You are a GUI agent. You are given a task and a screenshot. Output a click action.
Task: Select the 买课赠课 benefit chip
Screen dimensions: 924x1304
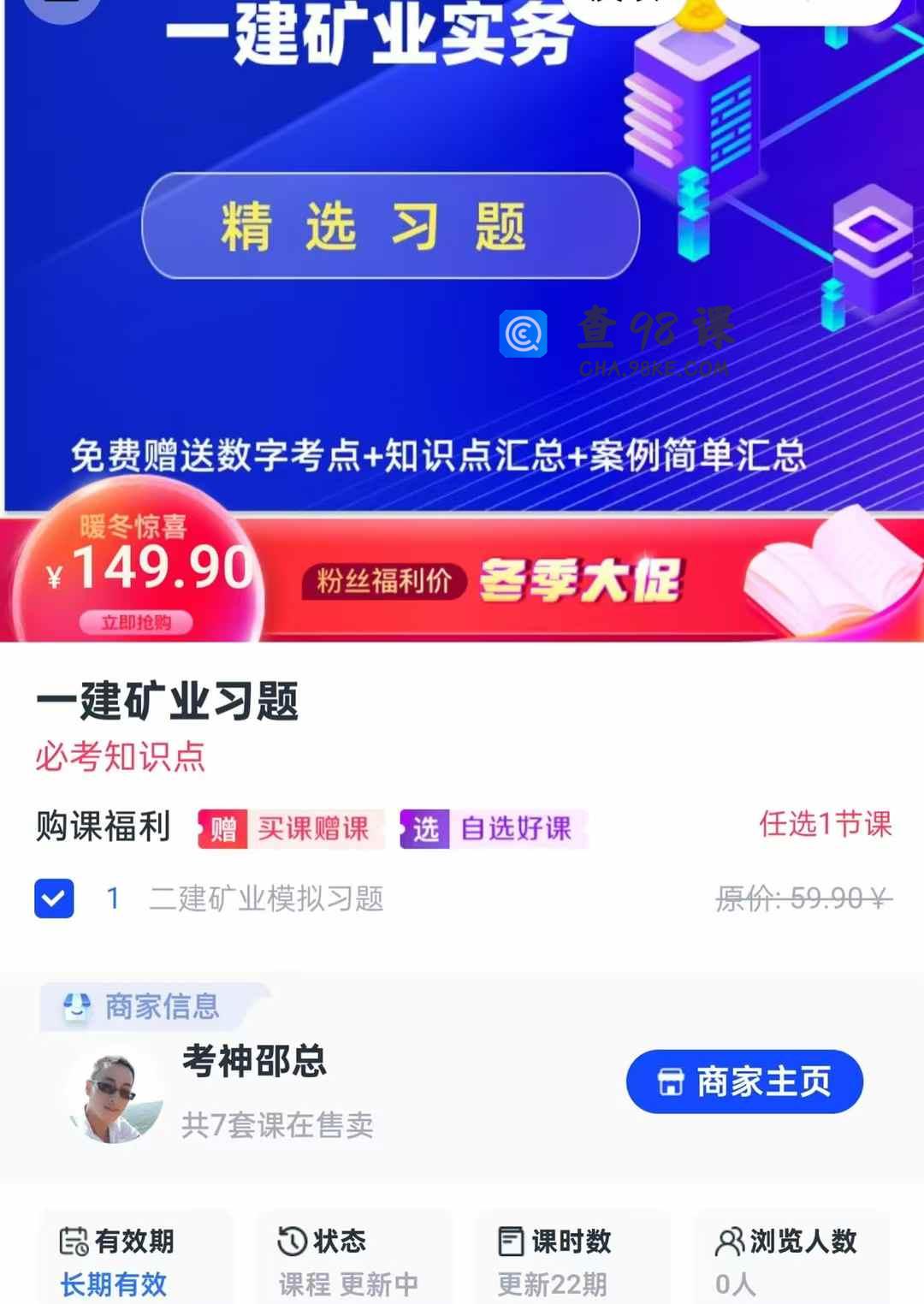pos(291,828)
